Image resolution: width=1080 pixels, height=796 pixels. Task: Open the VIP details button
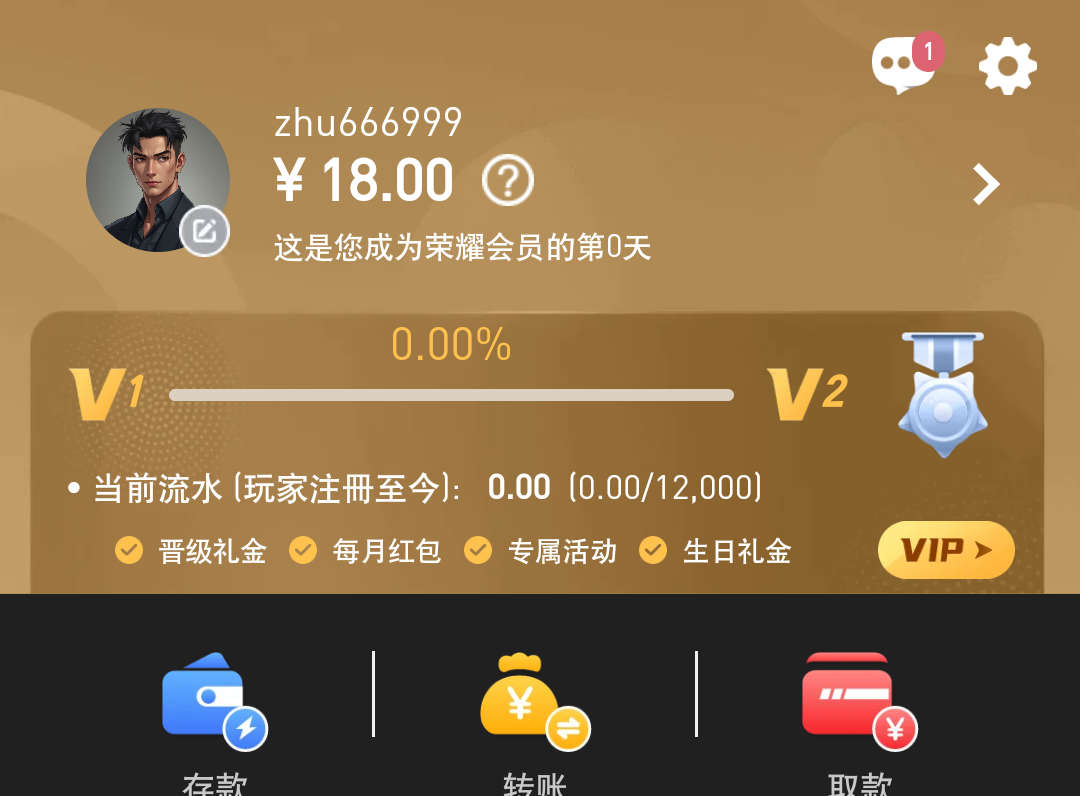946,550
